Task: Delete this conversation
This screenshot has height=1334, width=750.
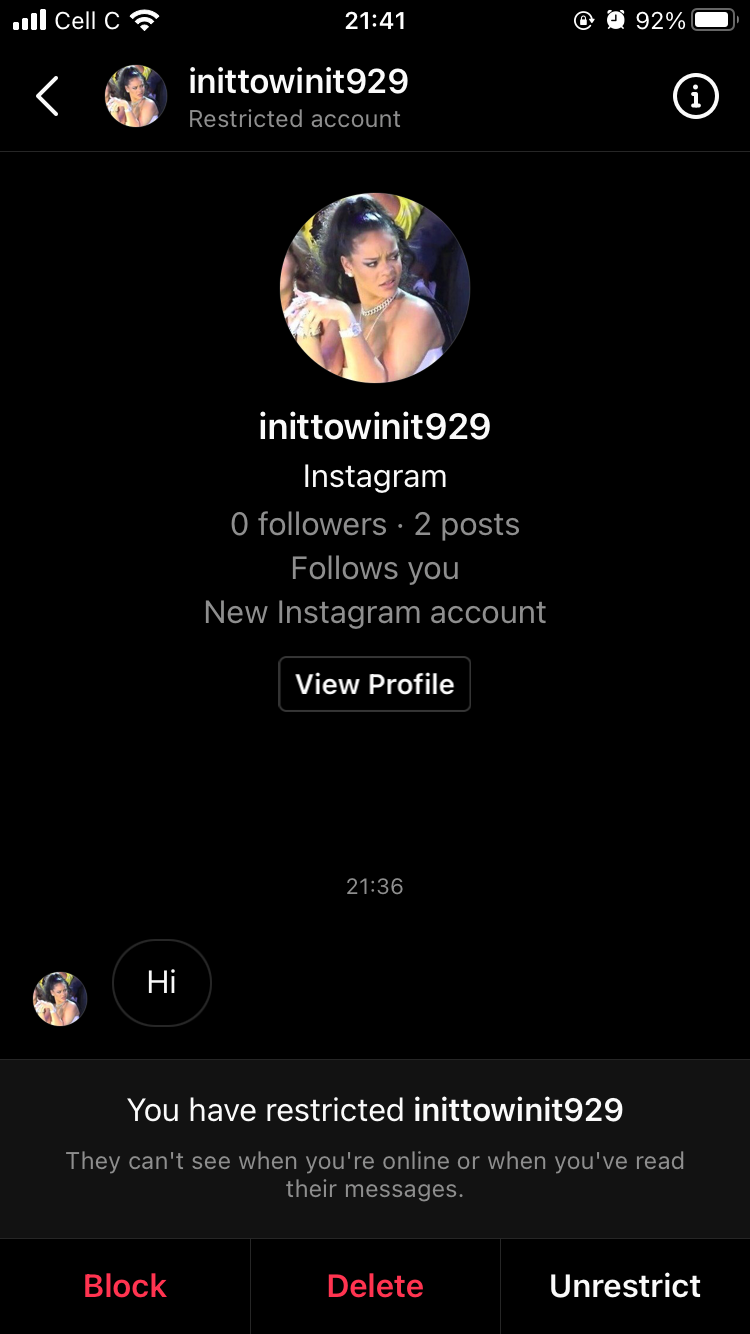Action: [x=375, y=1285]
